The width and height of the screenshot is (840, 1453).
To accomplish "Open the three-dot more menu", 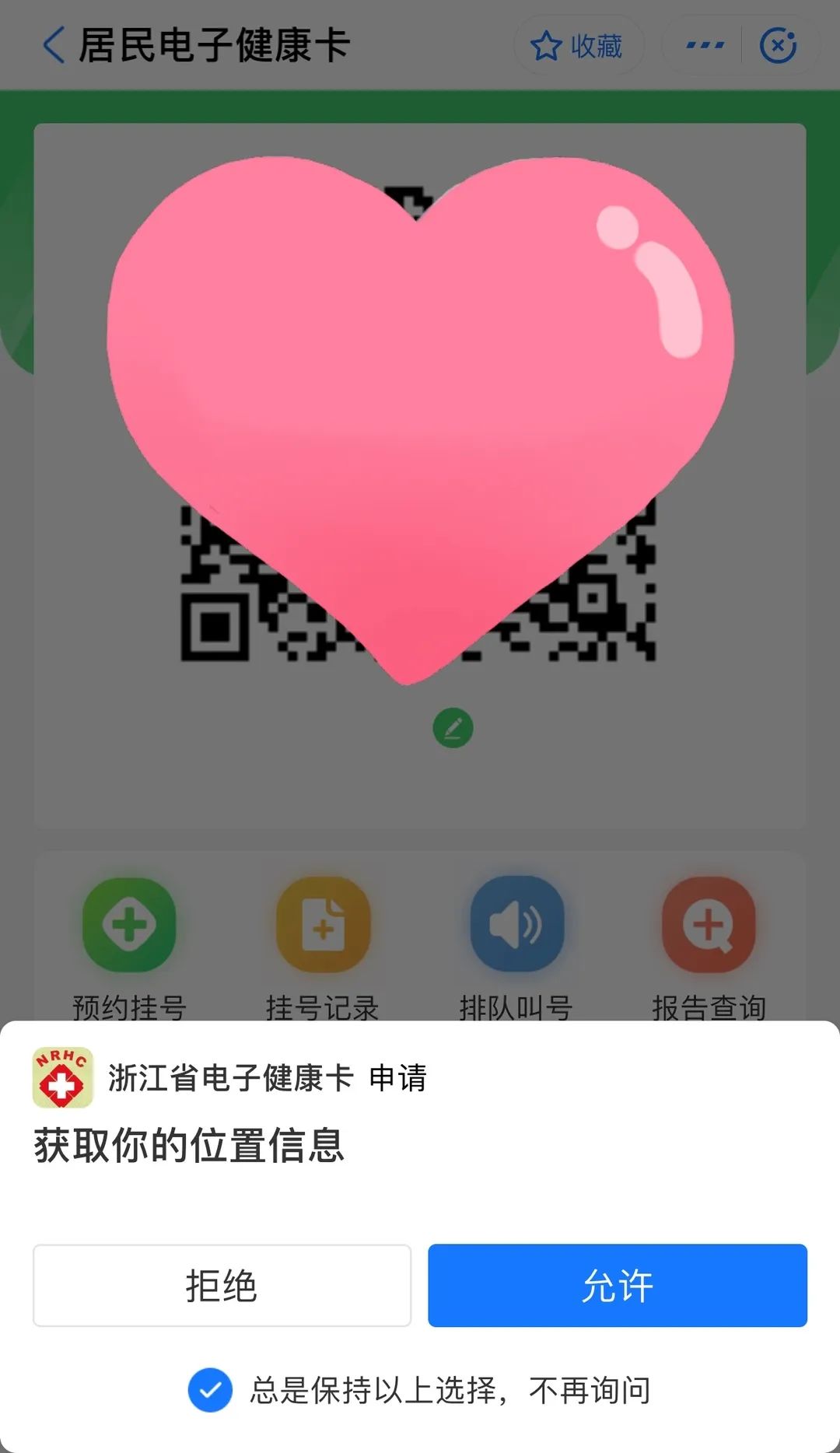I will (x=705, y=46).
